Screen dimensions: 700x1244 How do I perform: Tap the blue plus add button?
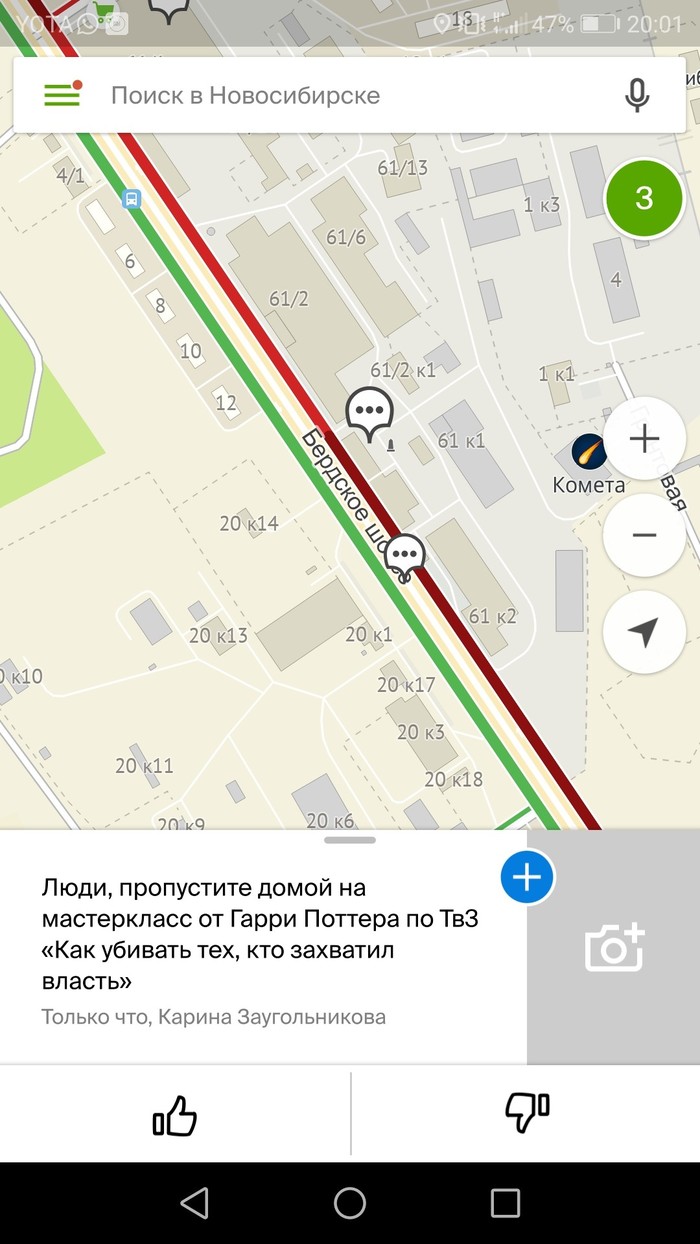(527, 877)
